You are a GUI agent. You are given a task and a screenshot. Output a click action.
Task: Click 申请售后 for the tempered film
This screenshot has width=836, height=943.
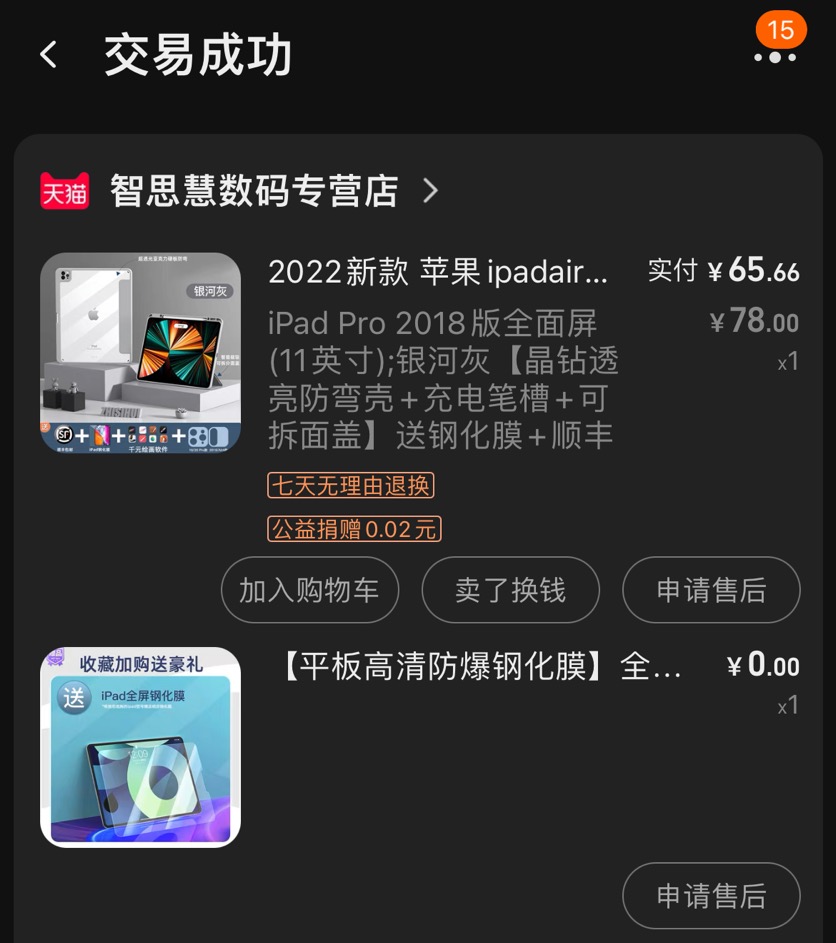click(711, 896)
